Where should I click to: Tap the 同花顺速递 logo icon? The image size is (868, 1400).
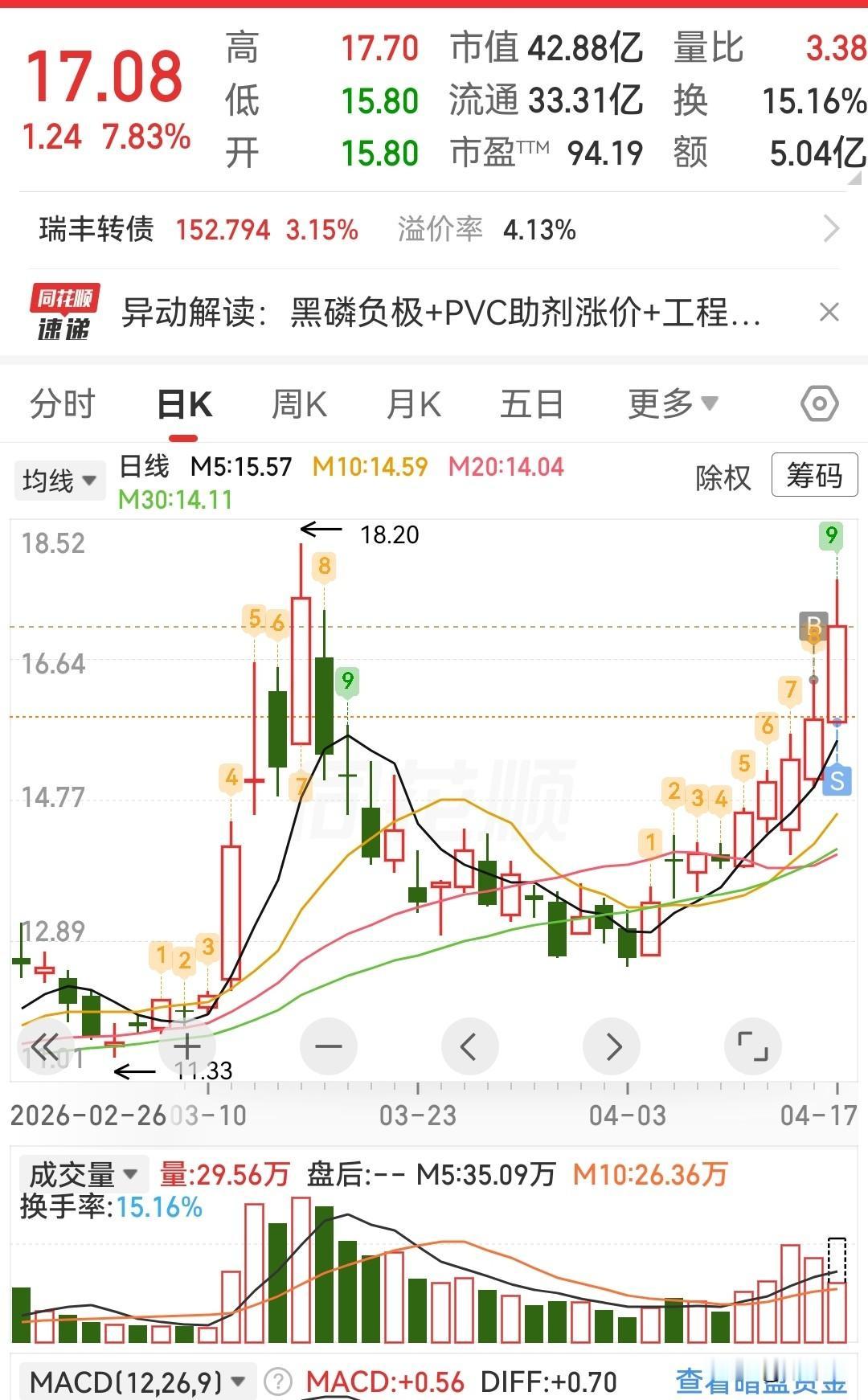click(66, 313)
